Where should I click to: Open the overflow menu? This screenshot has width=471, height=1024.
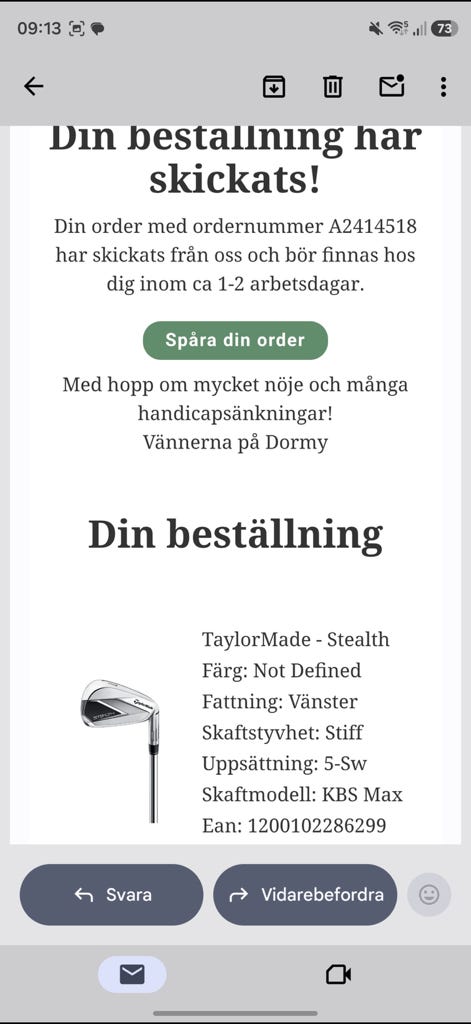(444, 86)
